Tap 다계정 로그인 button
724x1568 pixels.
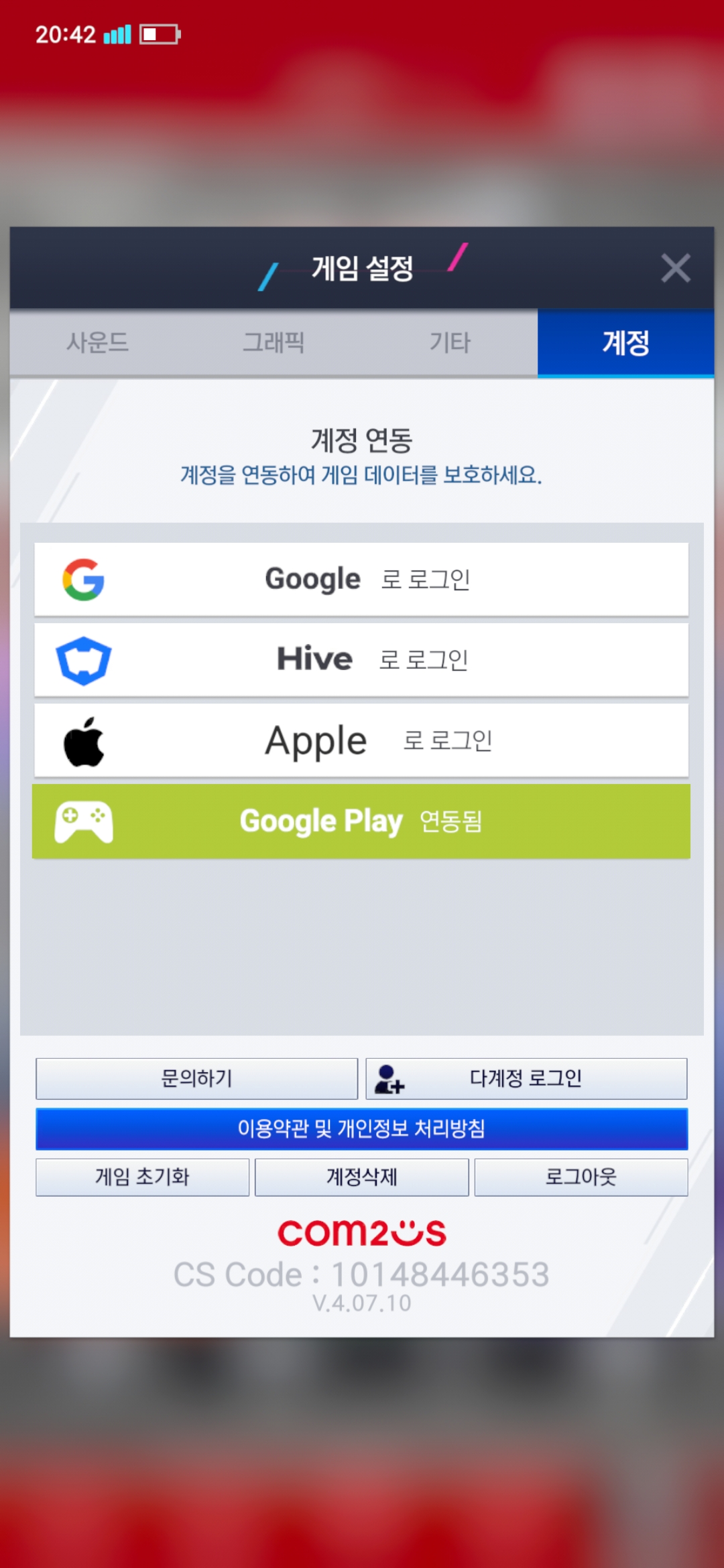click(x=526, y=1078)
